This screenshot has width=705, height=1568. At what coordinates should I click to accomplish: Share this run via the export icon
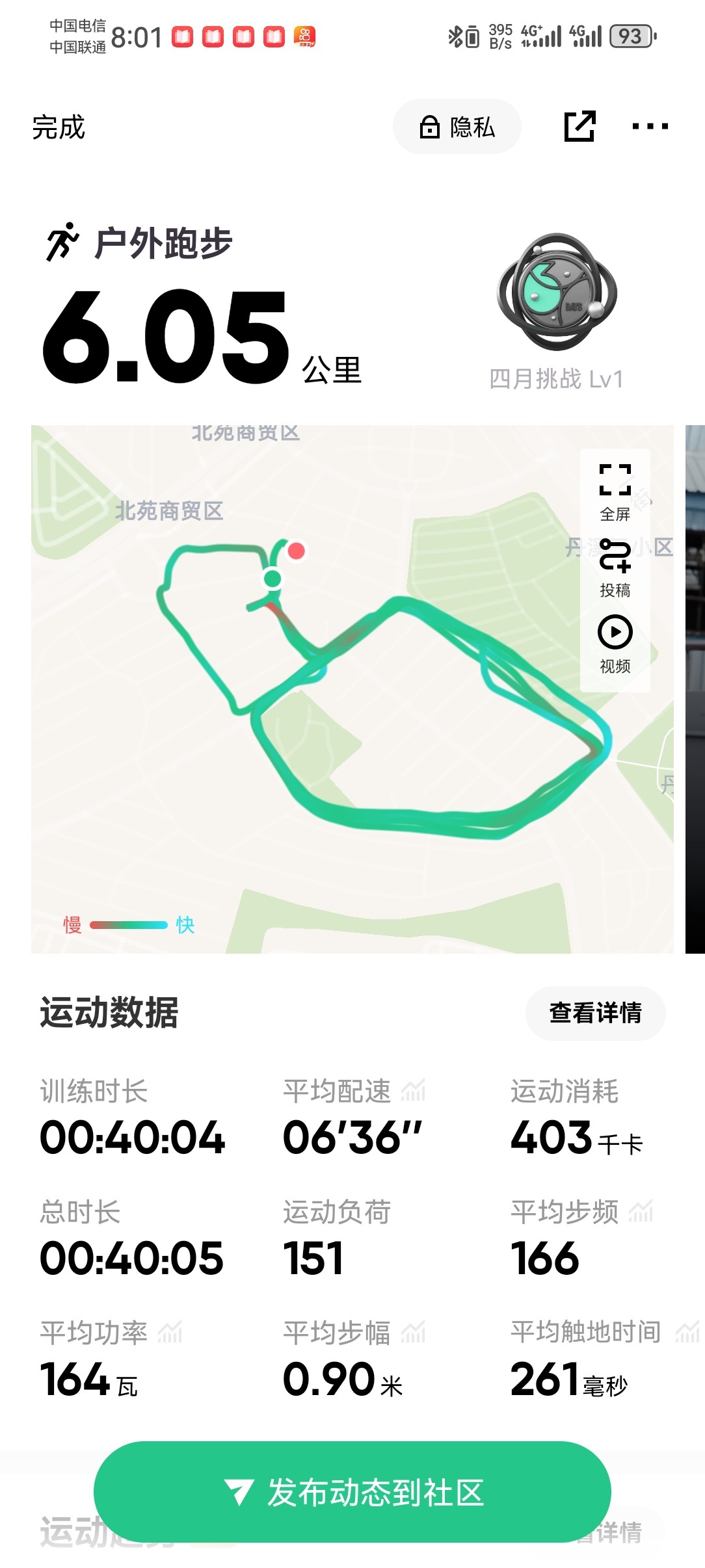coord(579,126)
